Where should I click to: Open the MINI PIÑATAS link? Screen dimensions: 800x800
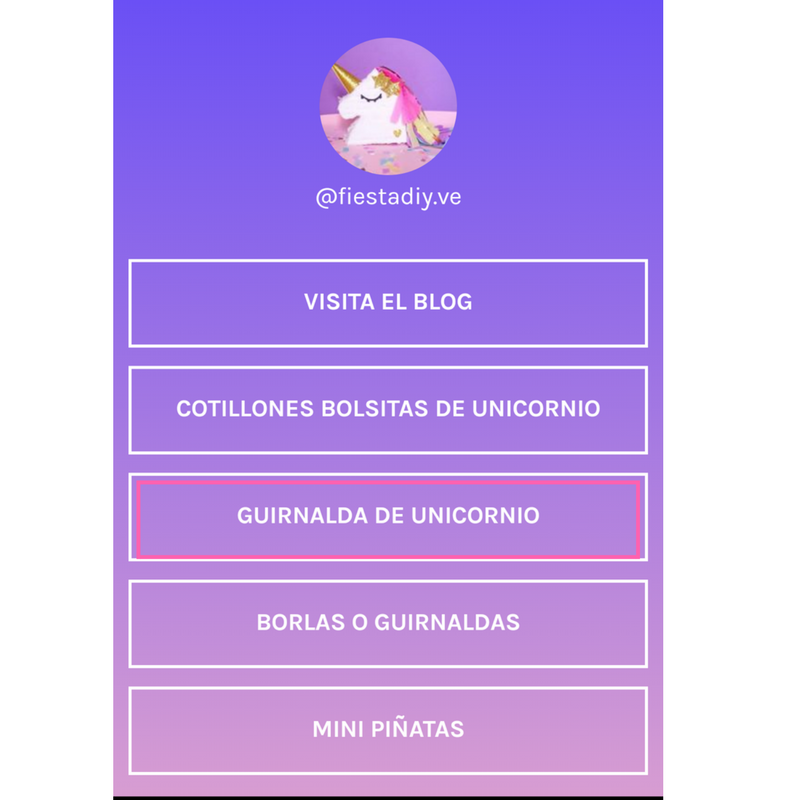pos(388,730)
